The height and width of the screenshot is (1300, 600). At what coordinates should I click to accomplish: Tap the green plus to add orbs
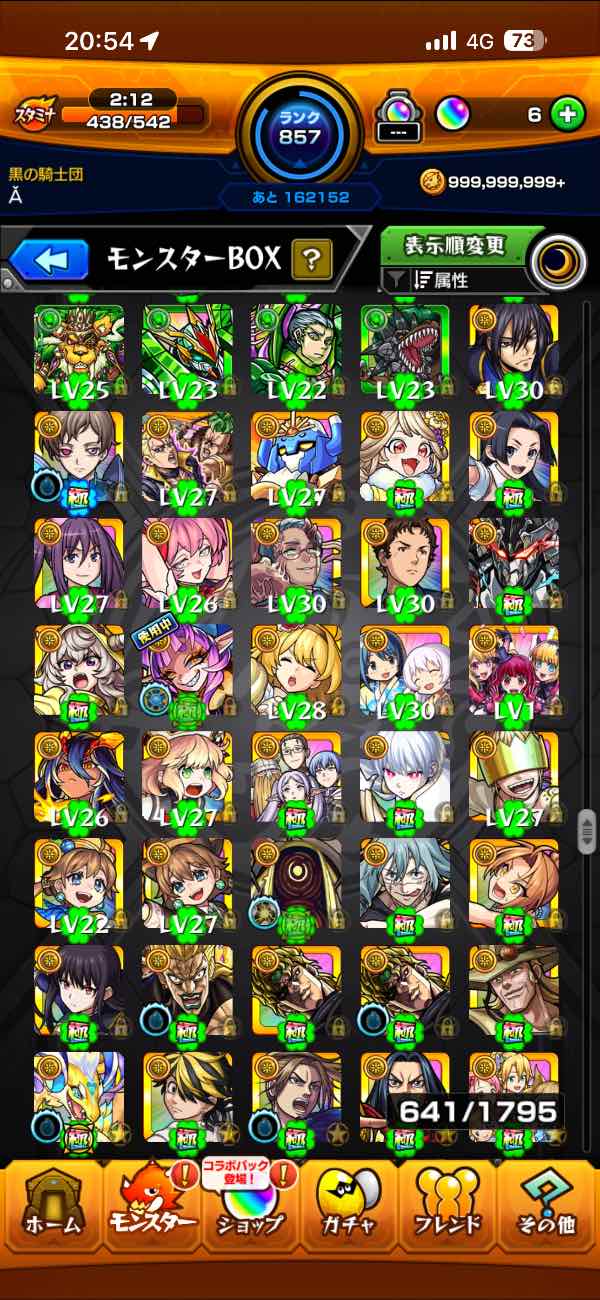tap(567, 114)
